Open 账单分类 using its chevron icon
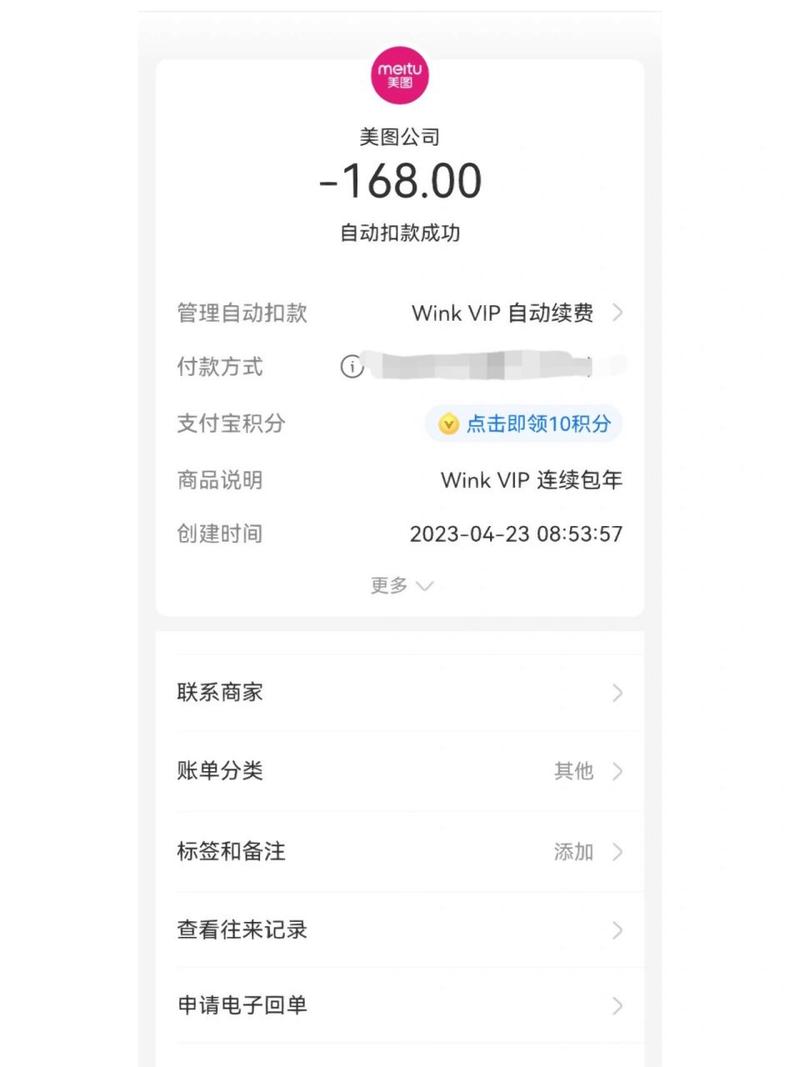The height and width of the screenshot is (1067, 800). point(620,772)
